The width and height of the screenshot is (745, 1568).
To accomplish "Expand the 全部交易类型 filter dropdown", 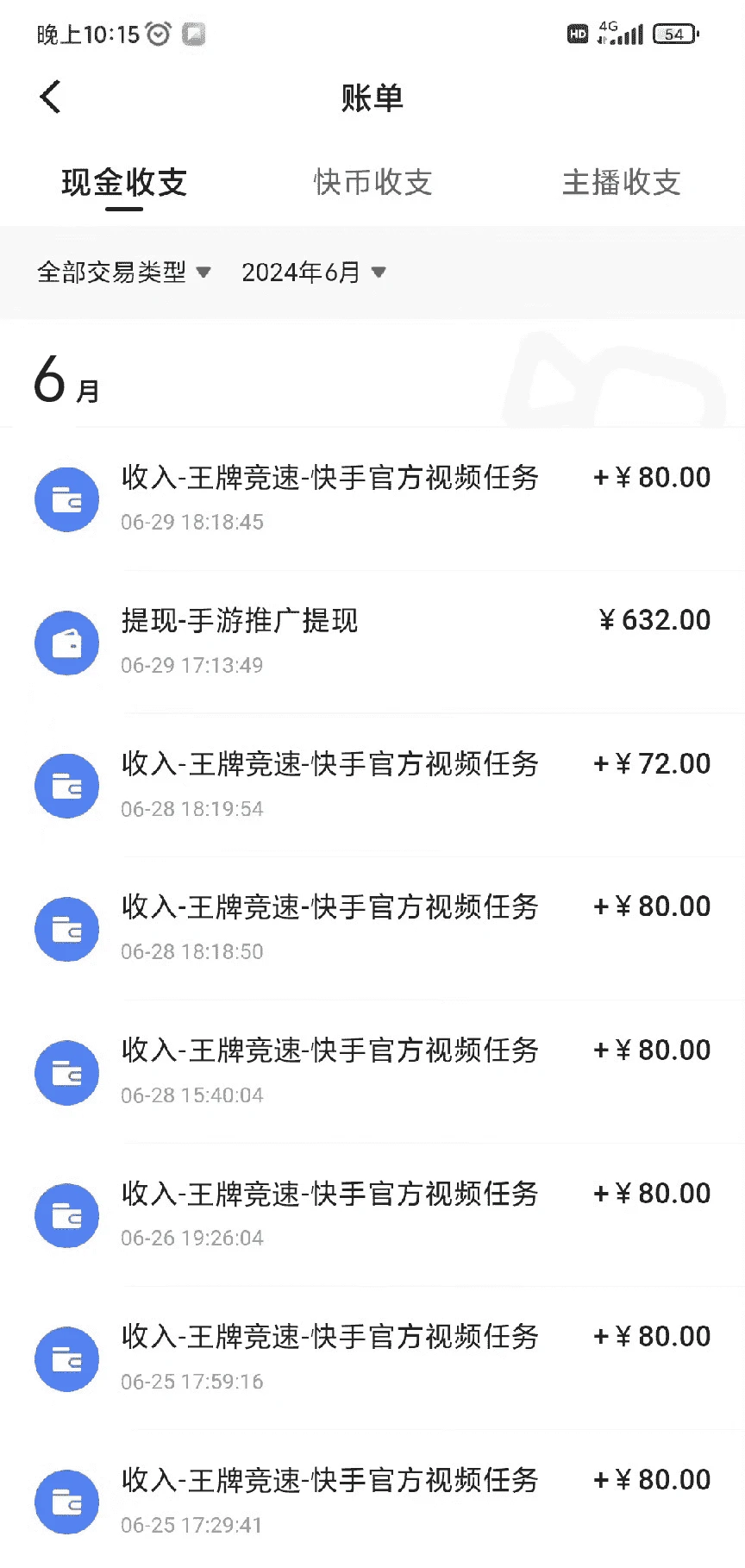I will (123, 273).
